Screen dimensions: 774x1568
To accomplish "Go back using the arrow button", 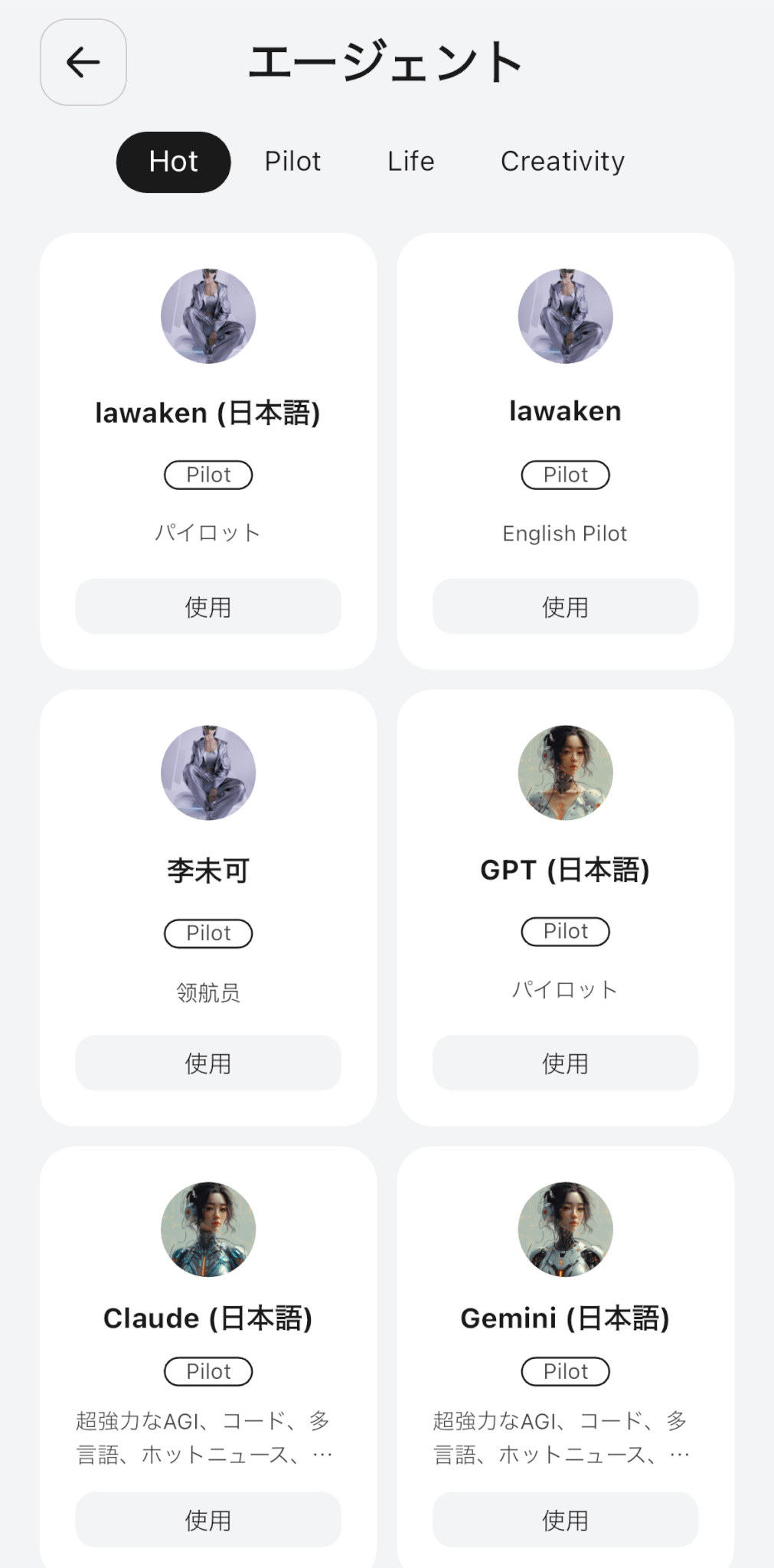I will coord(83,62).
